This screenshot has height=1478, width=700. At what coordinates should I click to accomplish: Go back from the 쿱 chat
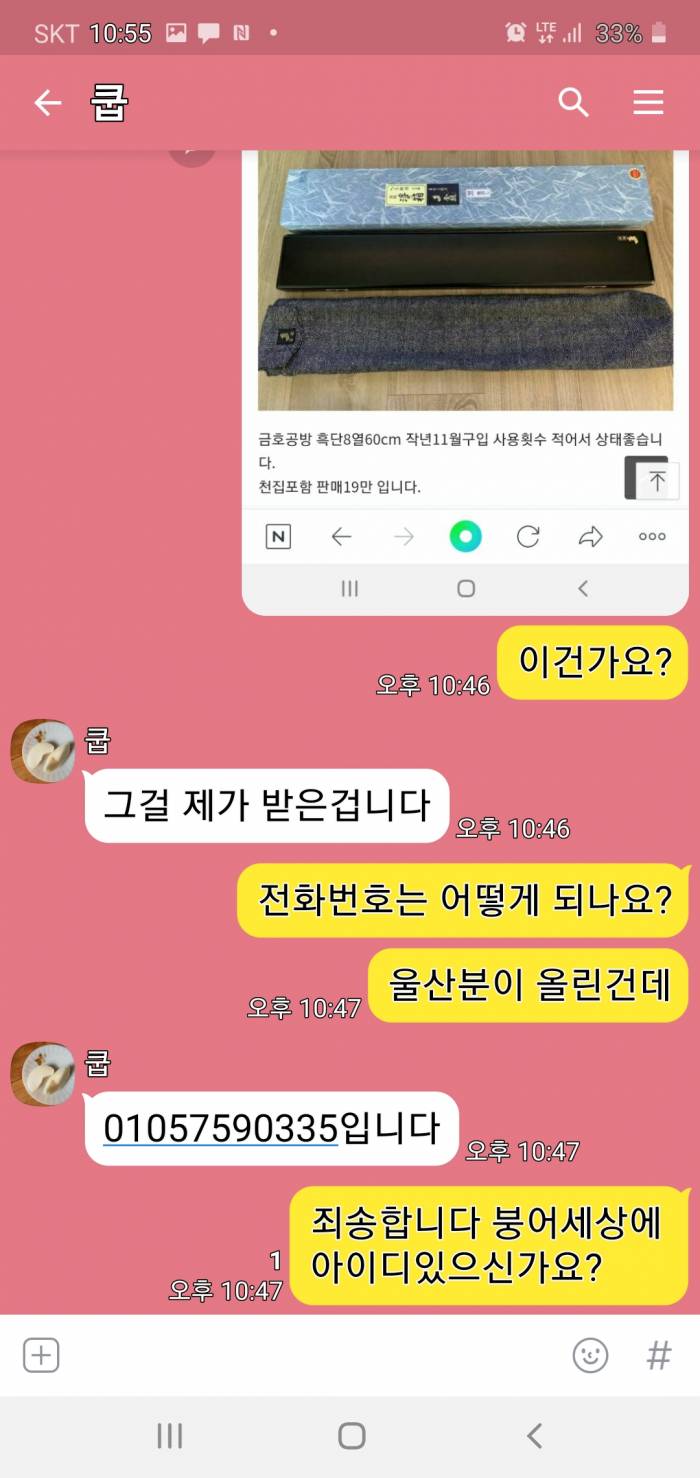click(x=47, y=103)
